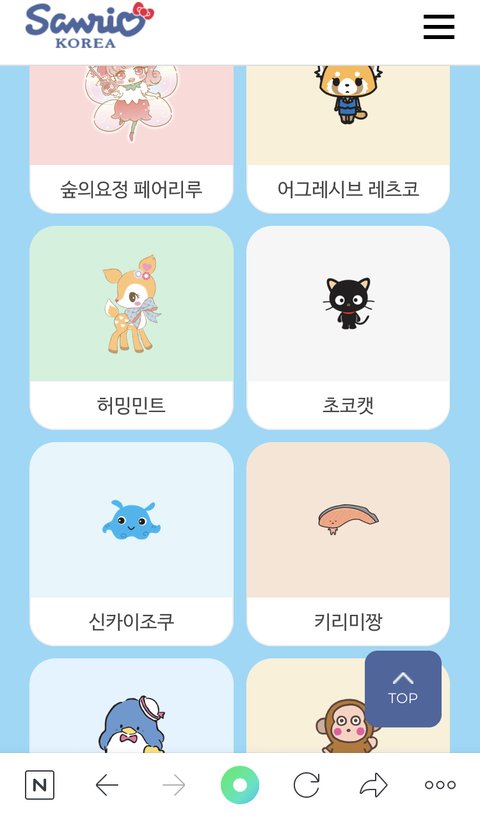Tap the 키리미짱 character card
Viewport: 480px width, 817px height.
tap(348, 544)
